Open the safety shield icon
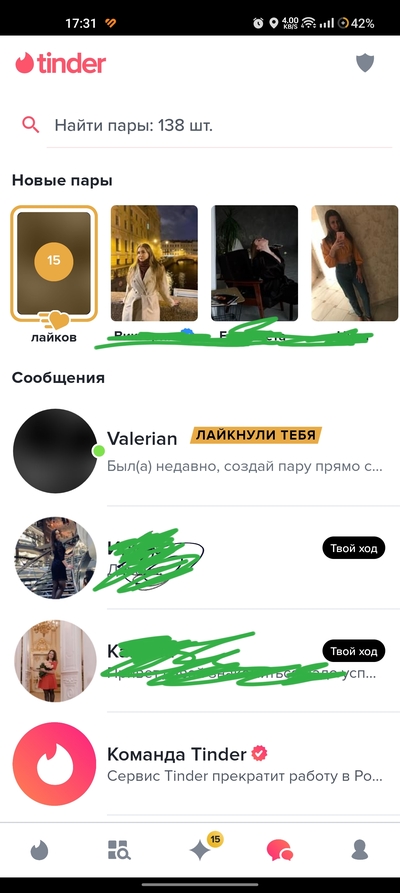Image resolution: width=400 pixels, height=893 pixels. coord(365,63)
